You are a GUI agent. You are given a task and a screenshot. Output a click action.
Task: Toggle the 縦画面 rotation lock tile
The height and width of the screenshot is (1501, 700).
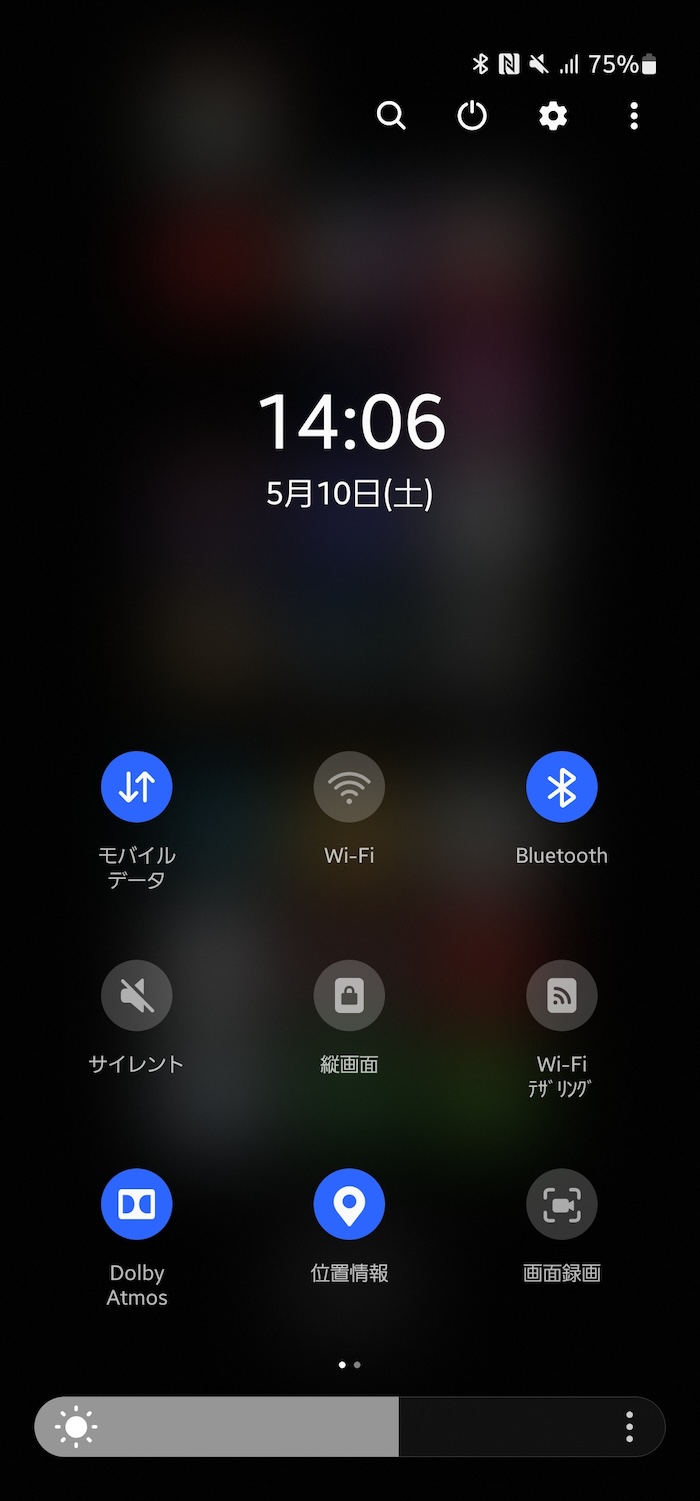(x=349, y=996)
